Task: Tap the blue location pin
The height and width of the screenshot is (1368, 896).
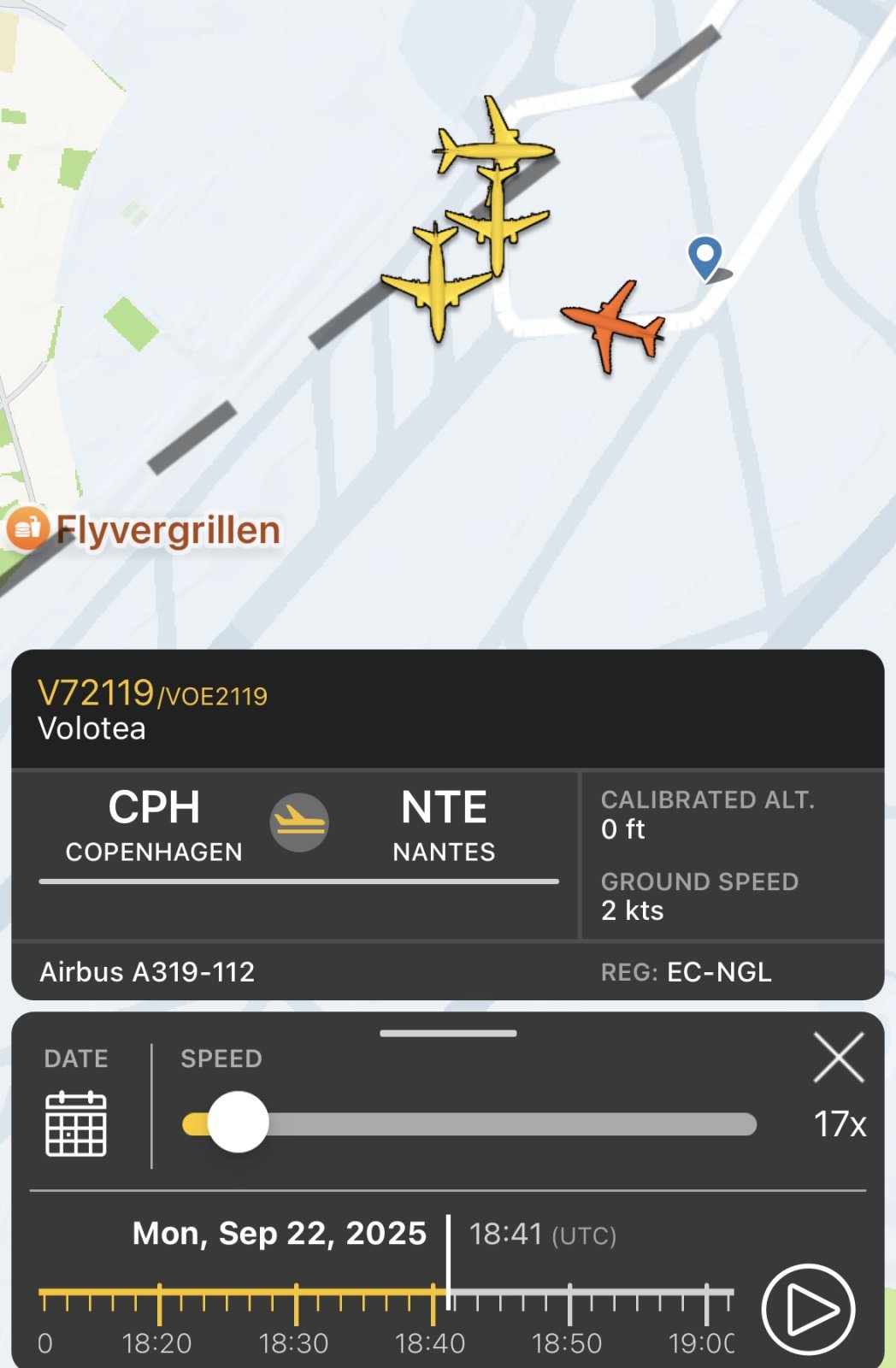Action: pyautogui.click(x=705, y=256)
